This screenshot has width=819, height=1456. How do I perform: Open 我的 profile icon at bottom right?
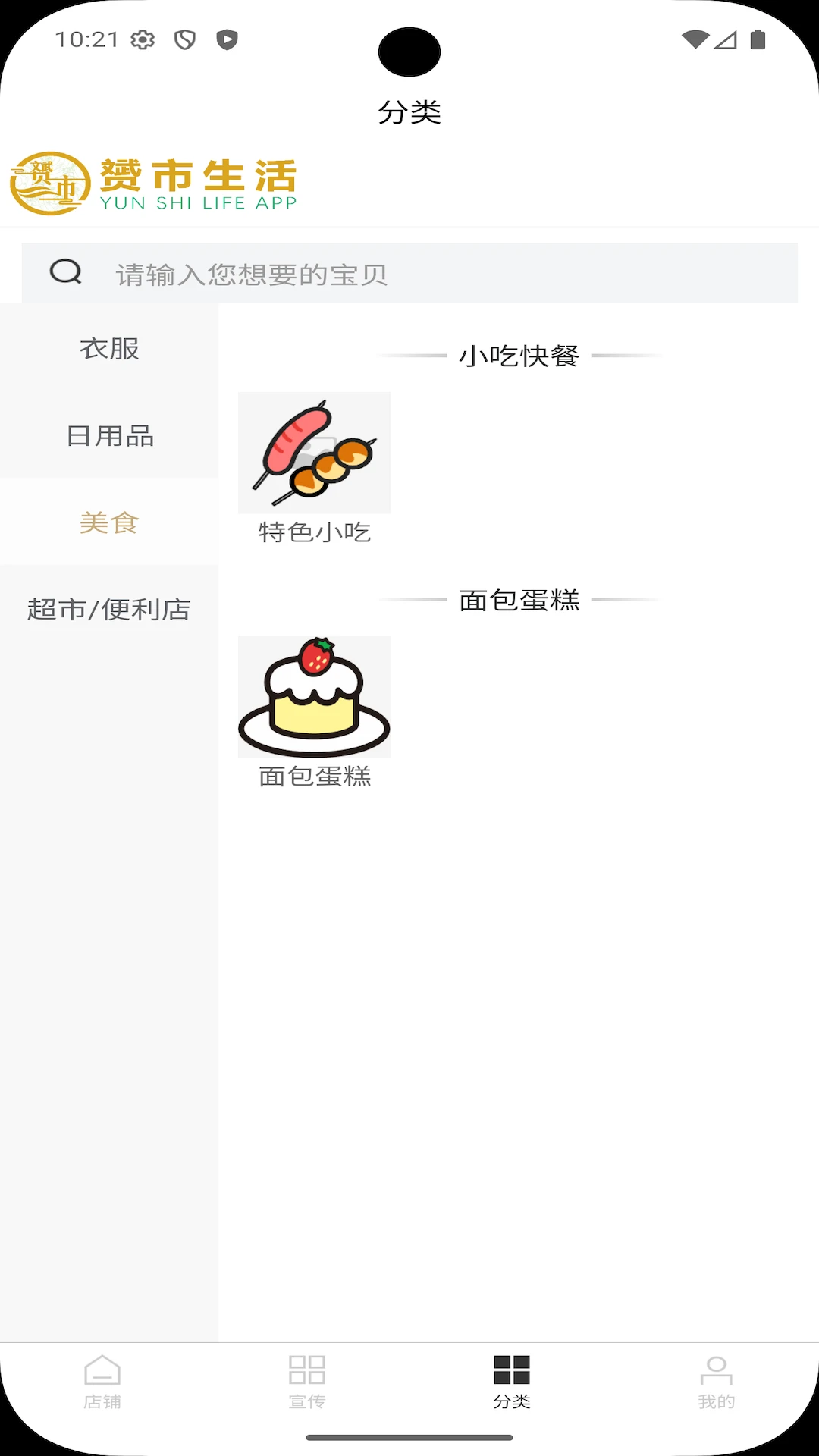coord(716,1365)
